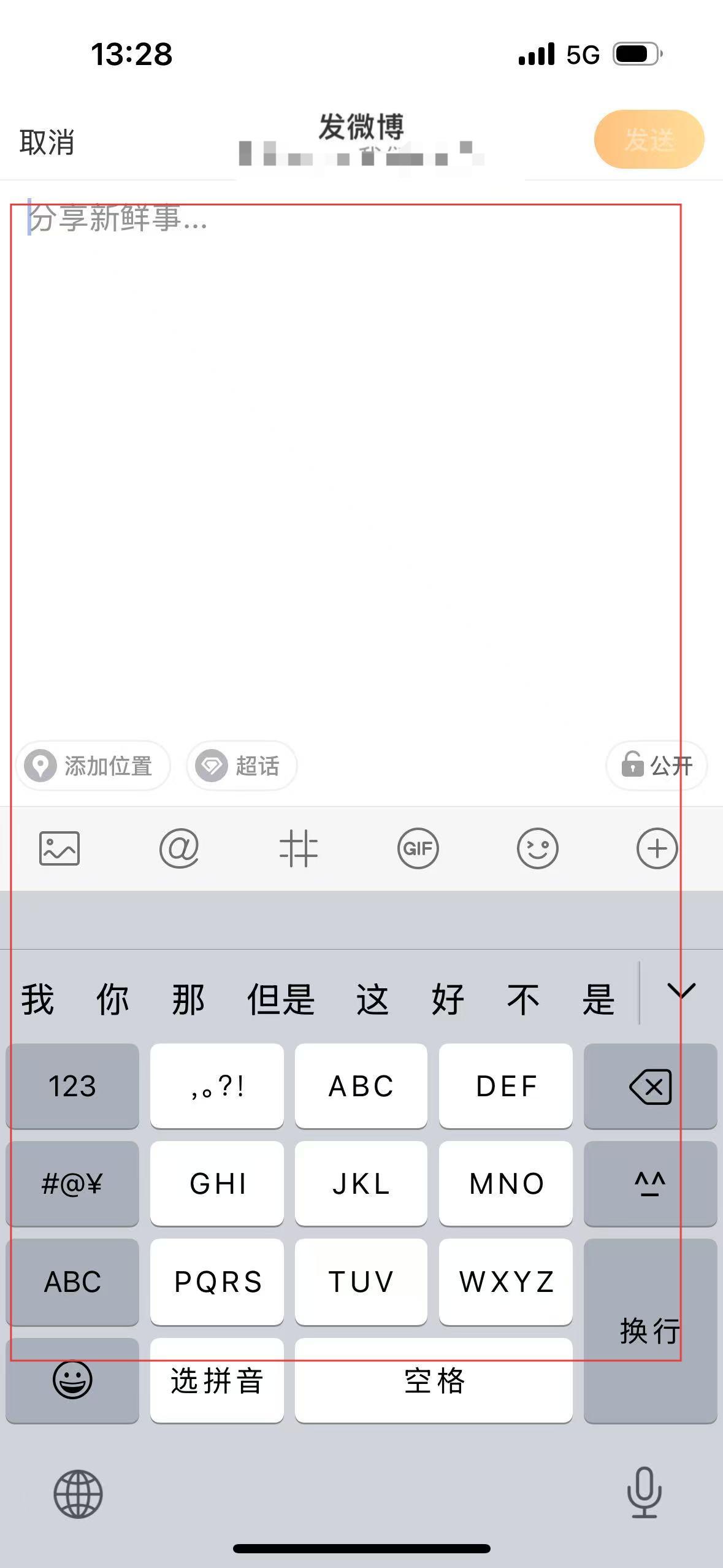
Task: Tap the 发送 send button
Action: coord(649,139)
